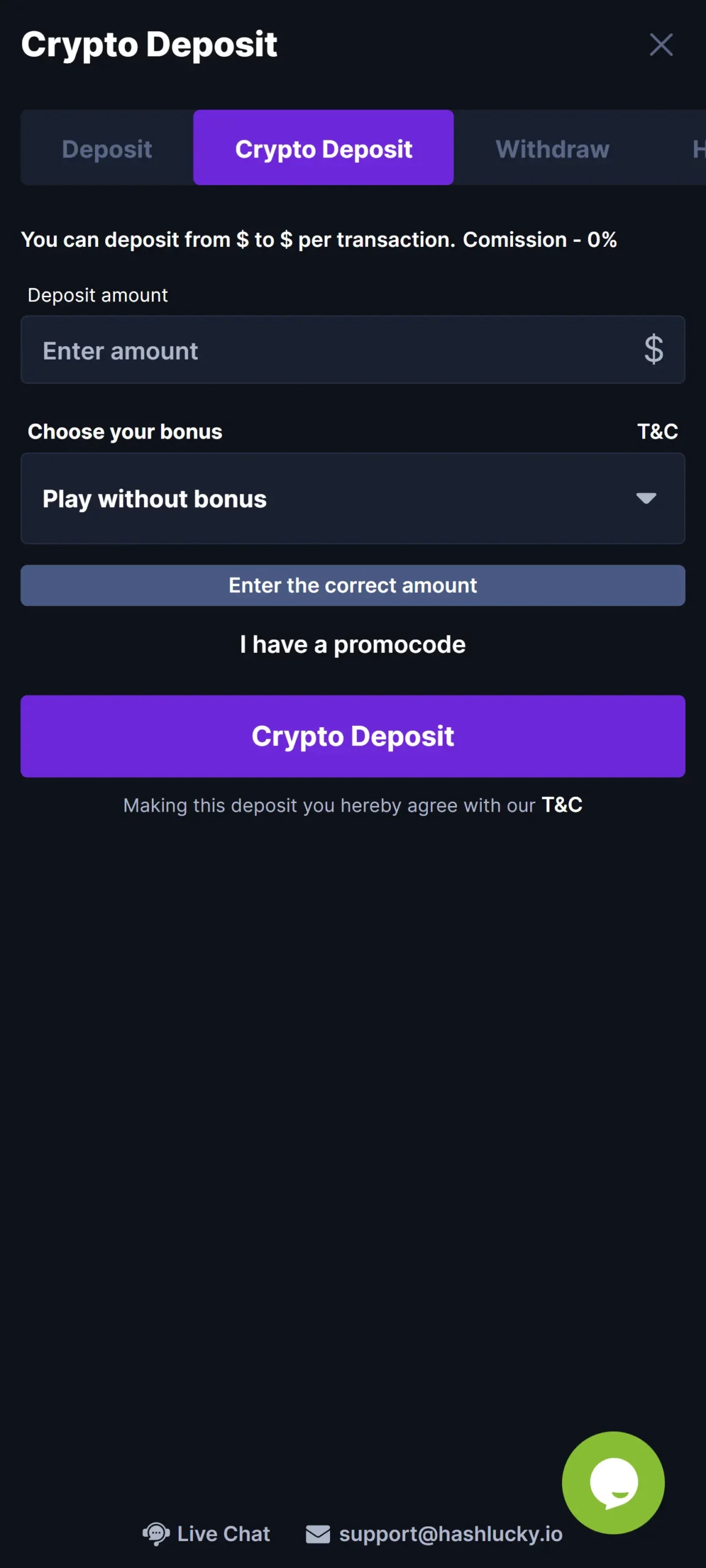
Task: Start Live Chat from the footer
Action: (x=207, y=1534)
